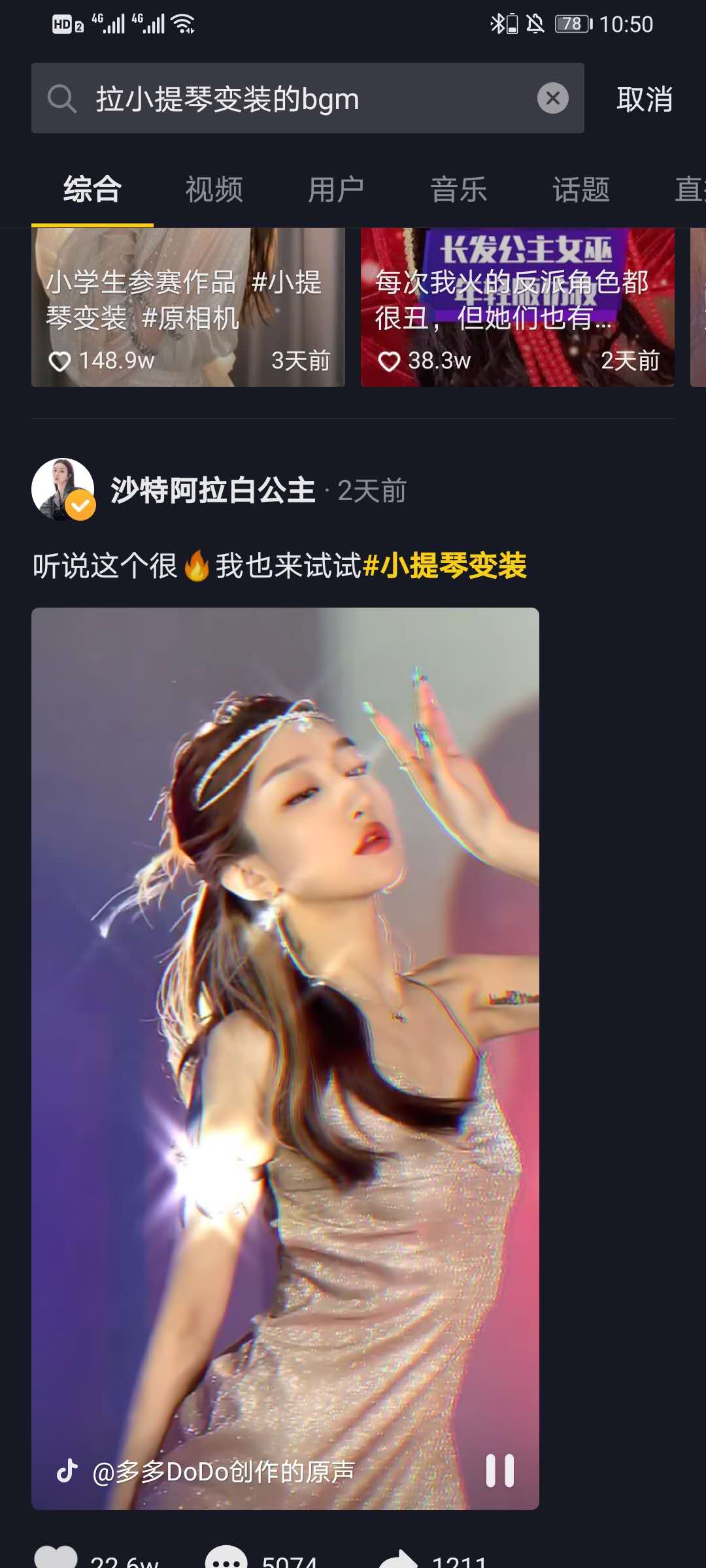
Task: Switch to the 音乐 tab
Action: 458,190
